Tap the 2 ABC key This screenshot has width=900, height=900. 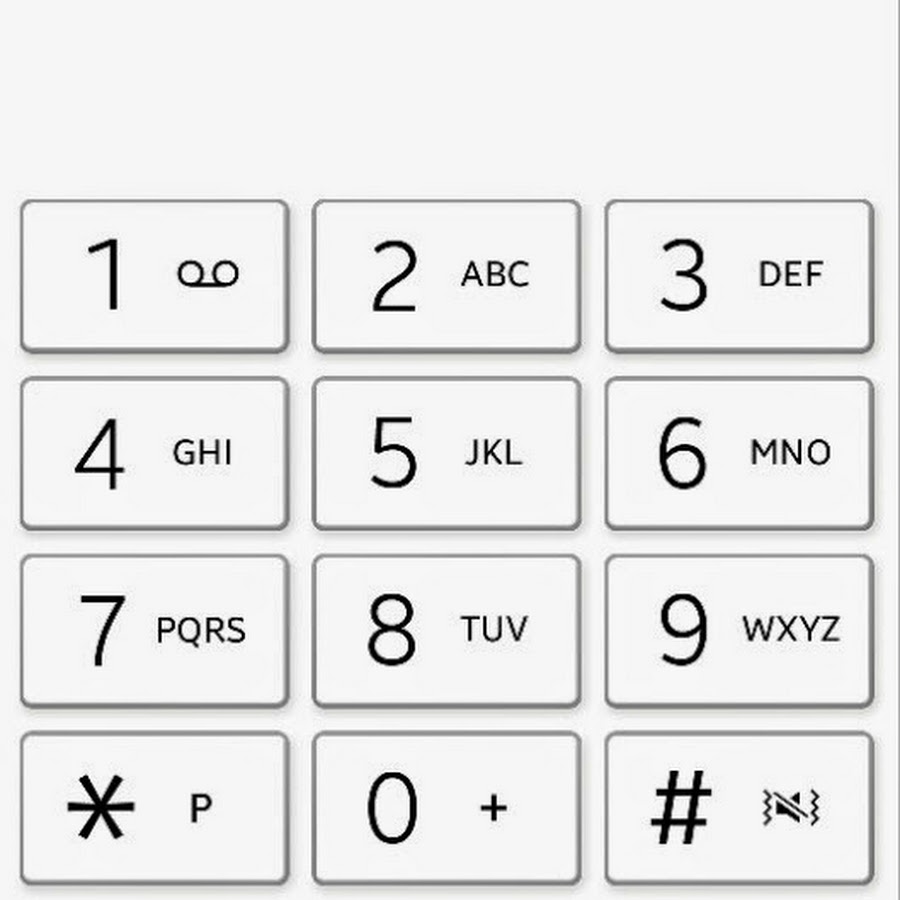click(446, 276)
